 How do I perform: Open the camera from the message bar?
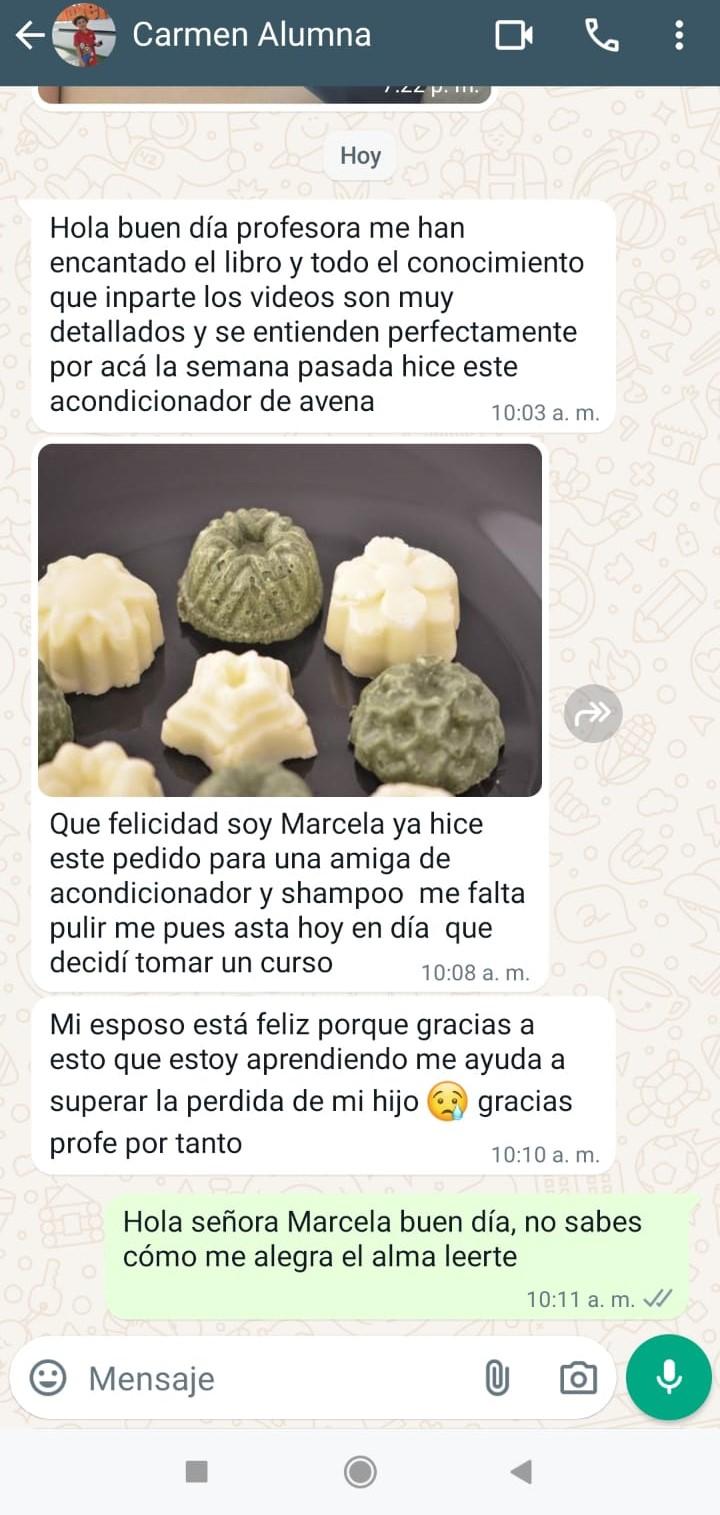[578, 1378]
